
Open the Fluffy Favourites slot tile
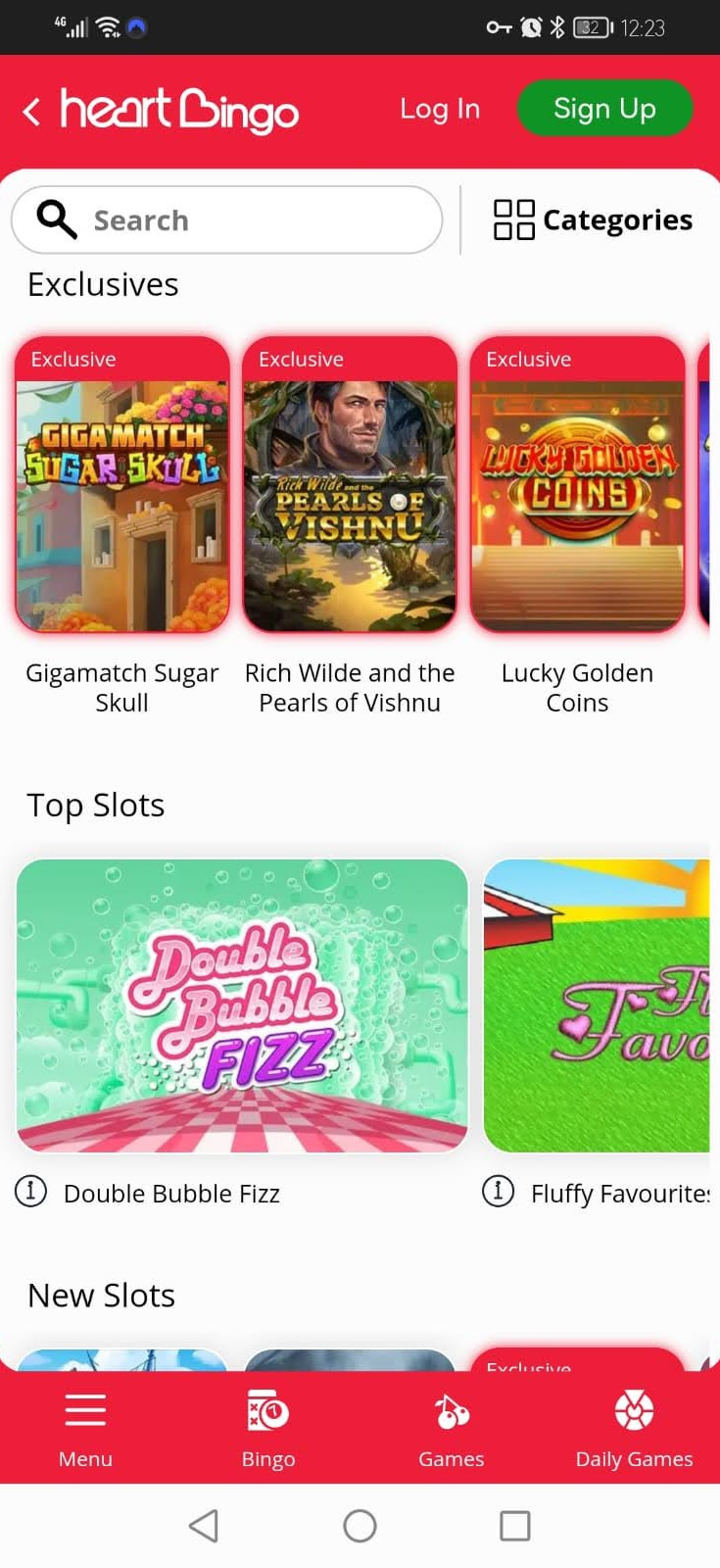(x=598, y=1005)
